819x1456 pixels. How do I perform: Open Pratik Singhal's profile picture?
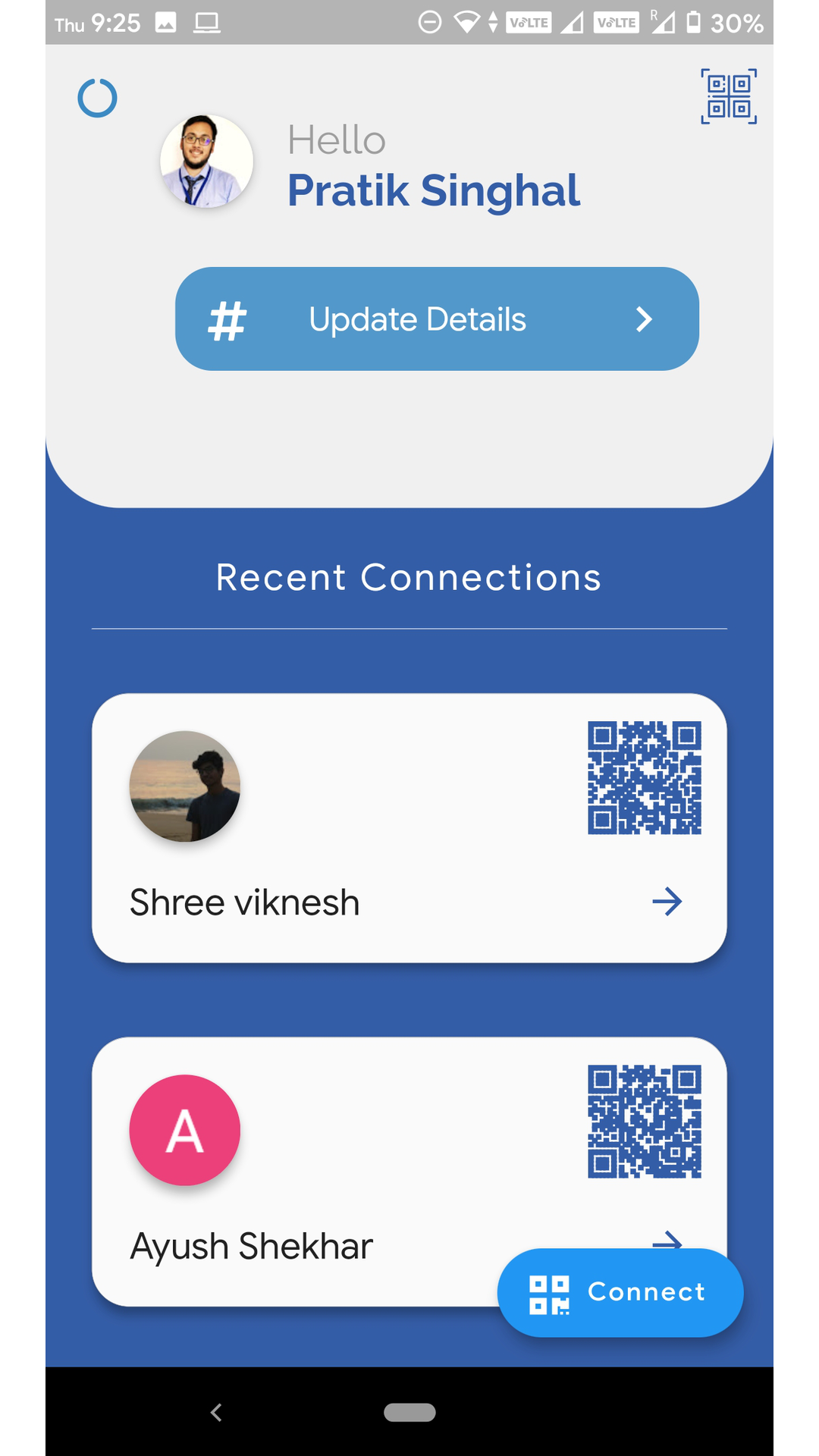(206, 162)
